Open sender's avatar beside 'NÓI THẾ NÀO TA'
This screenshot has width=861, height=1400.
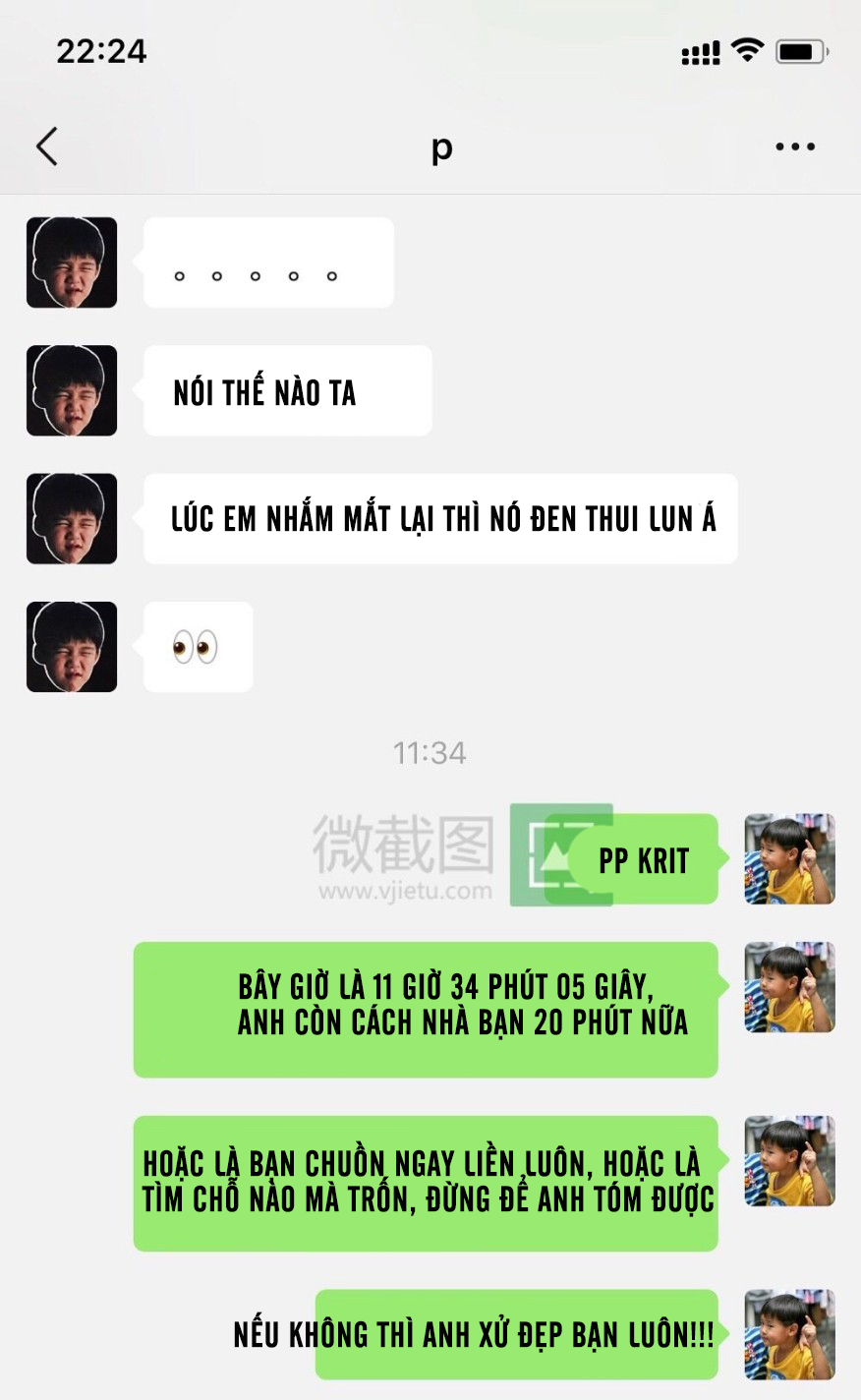(x=72, y=390)
